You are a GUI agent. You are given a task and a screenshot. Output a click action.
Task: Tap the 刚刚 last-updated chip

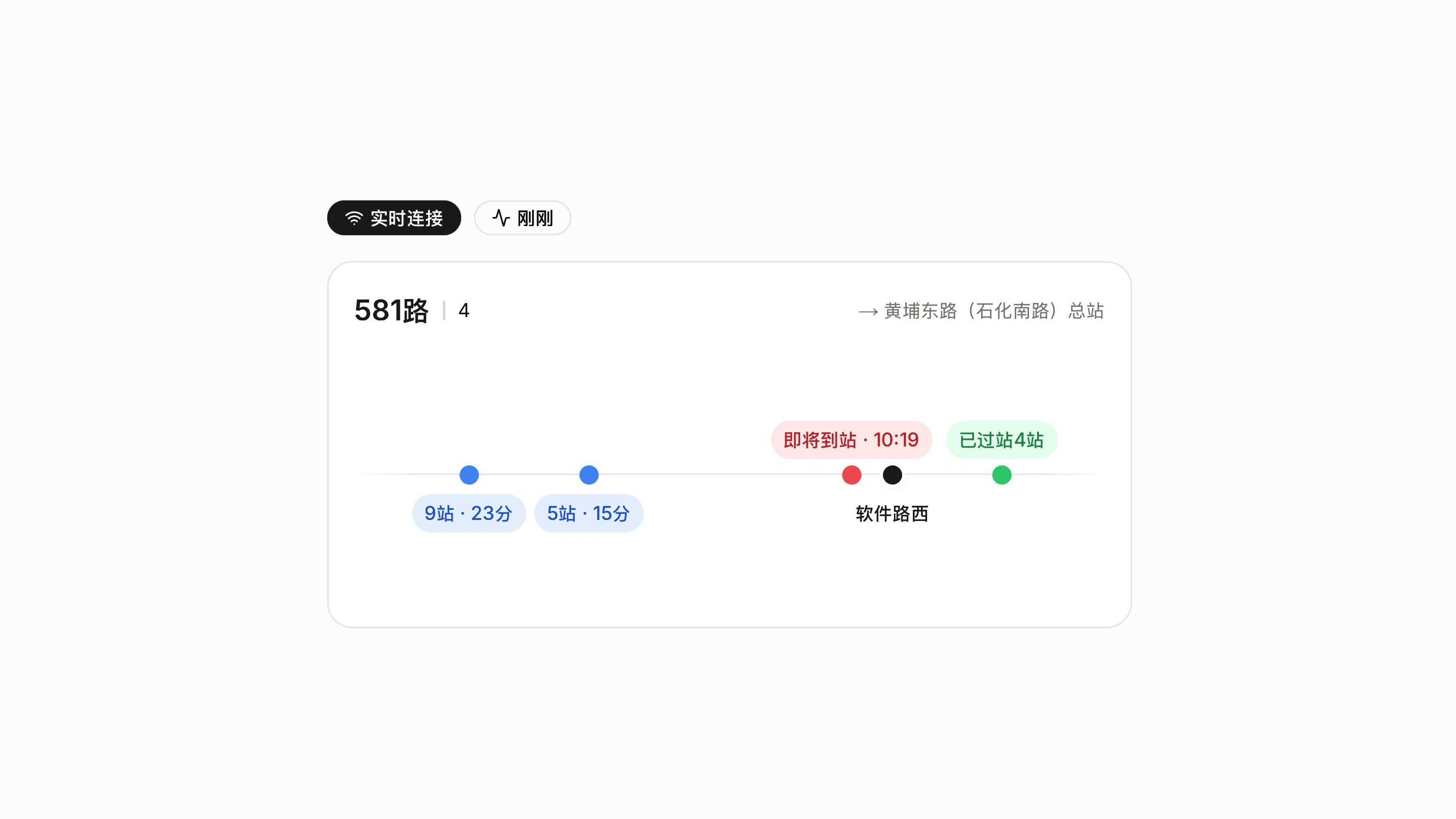(x=522, y=218)
